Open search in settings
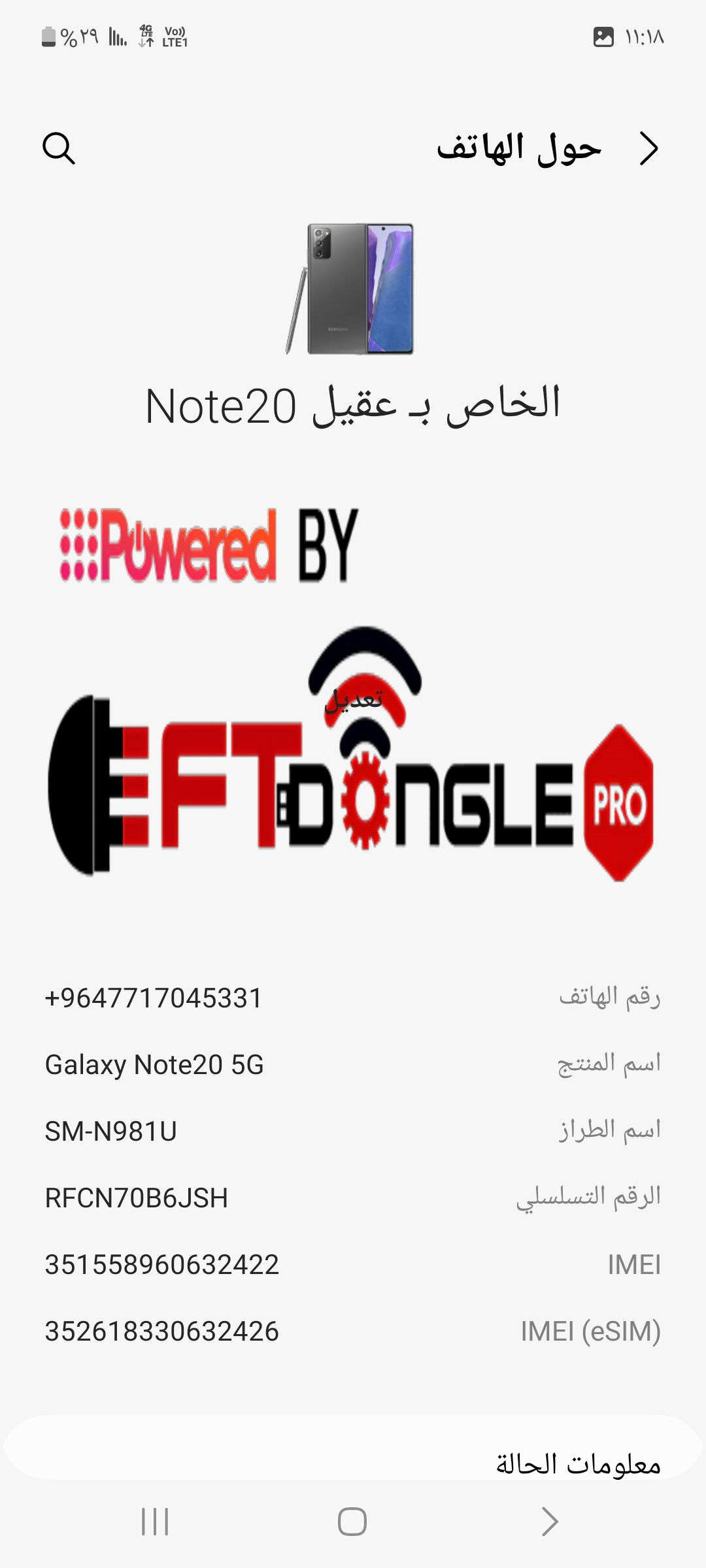 point(59,148)
